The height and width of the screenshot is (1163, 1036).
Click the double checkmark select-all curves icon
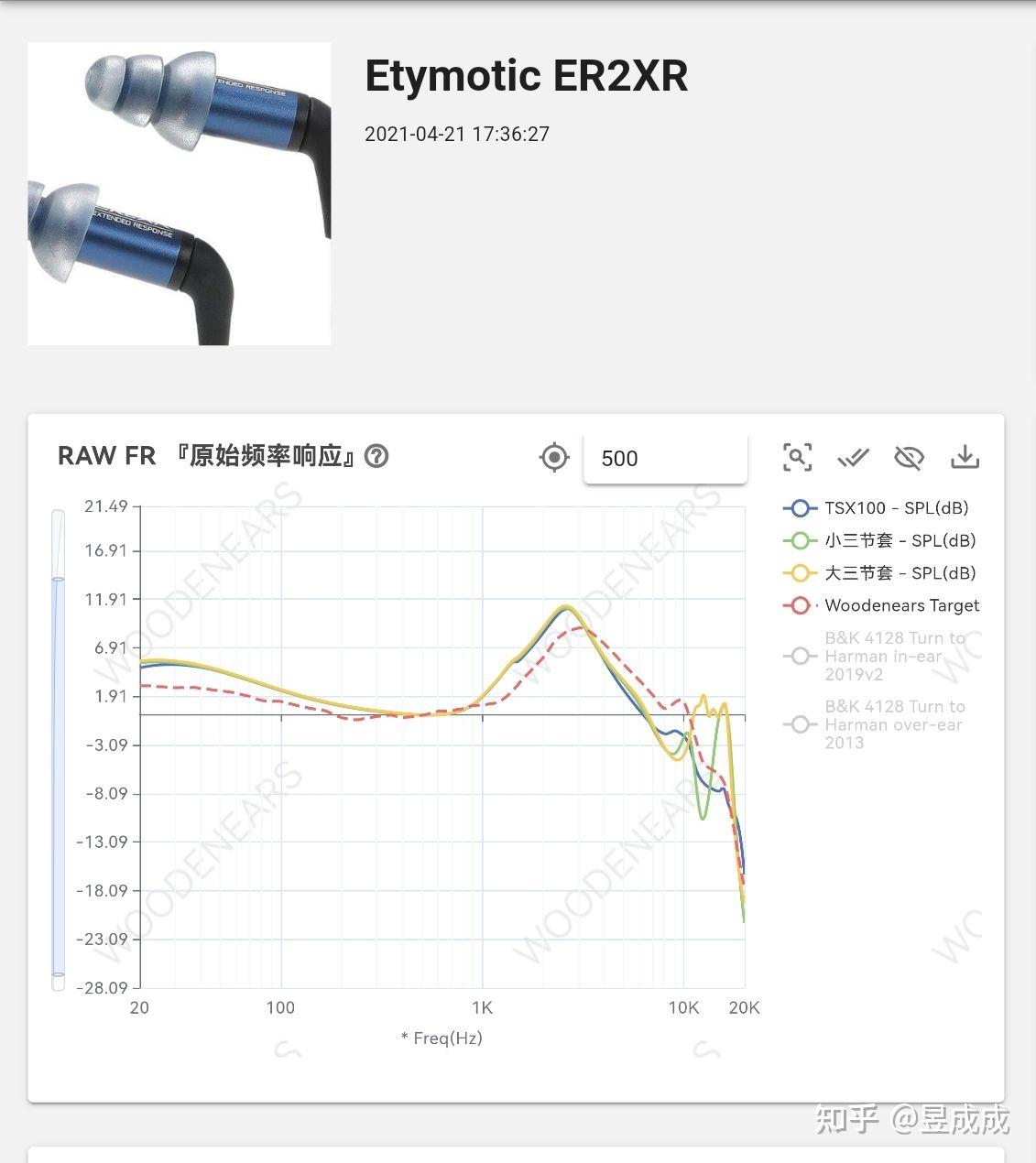pos(854,457)
